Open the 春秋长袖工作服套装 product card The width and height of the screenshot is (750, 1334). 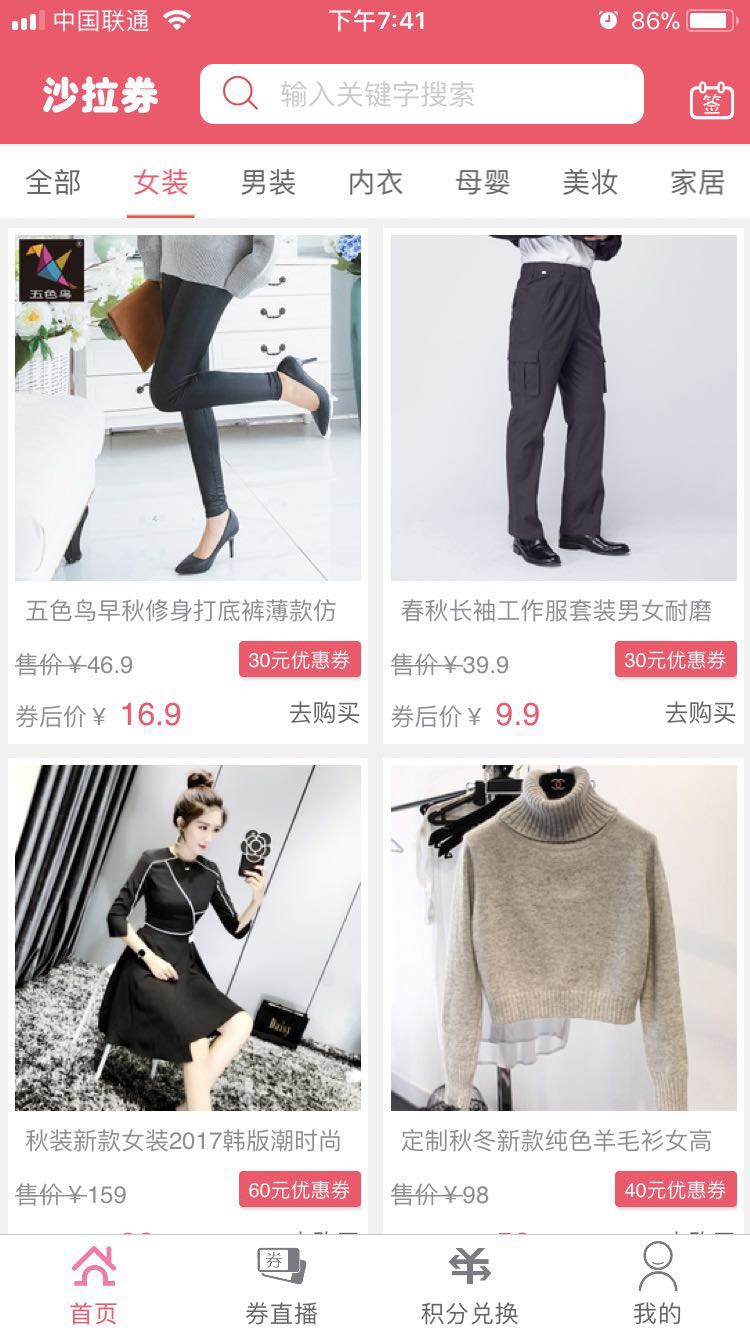pyautogui.click(x=563, y=408)
